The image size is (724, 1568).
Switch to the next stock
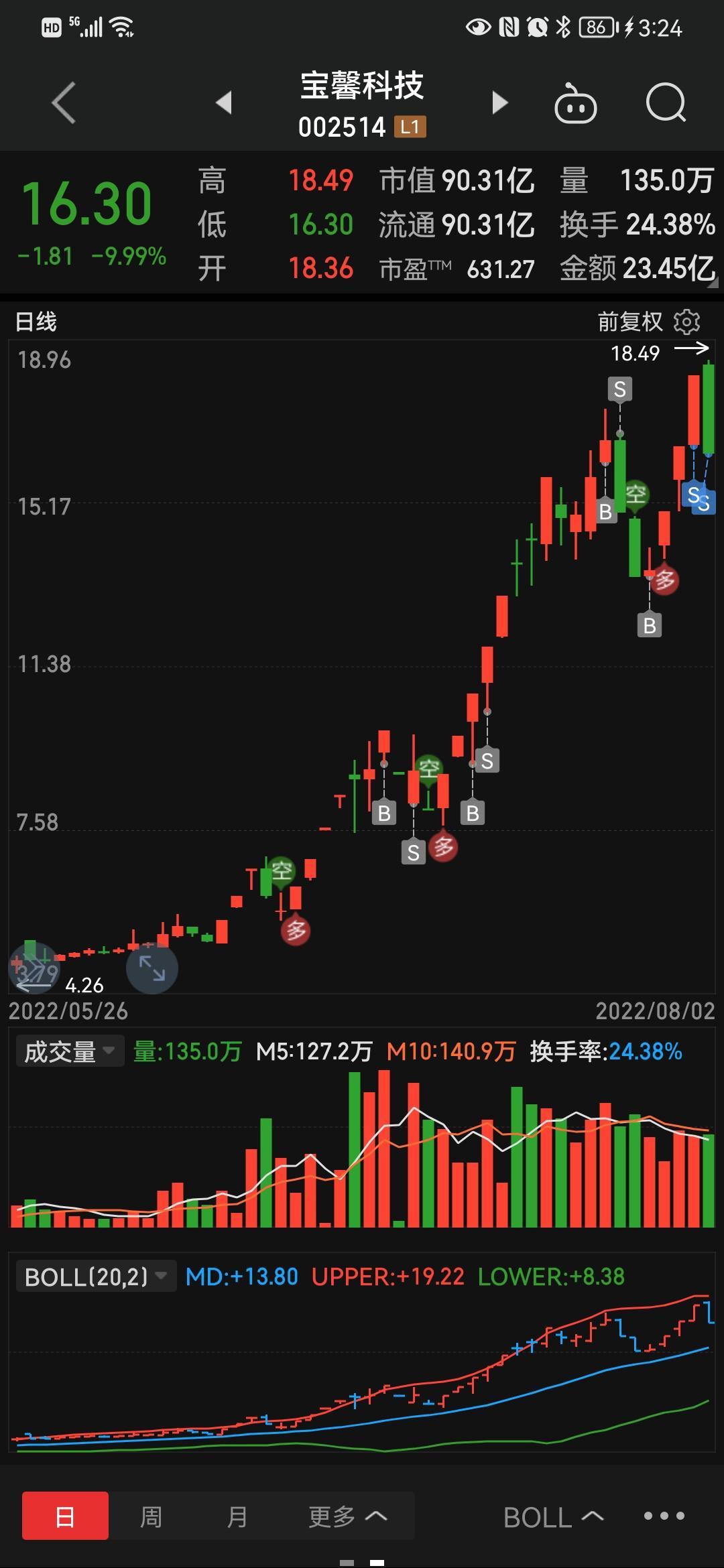(x=499, y=103)
